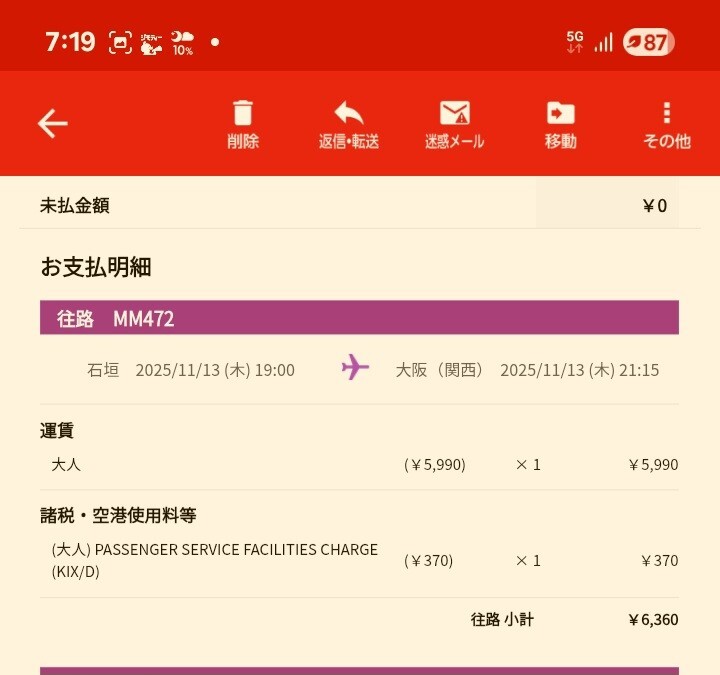This screenshot has width=720, height=675.
Task: Mark message as 迷惑メール spam
Action: click(x=454, y=124)
